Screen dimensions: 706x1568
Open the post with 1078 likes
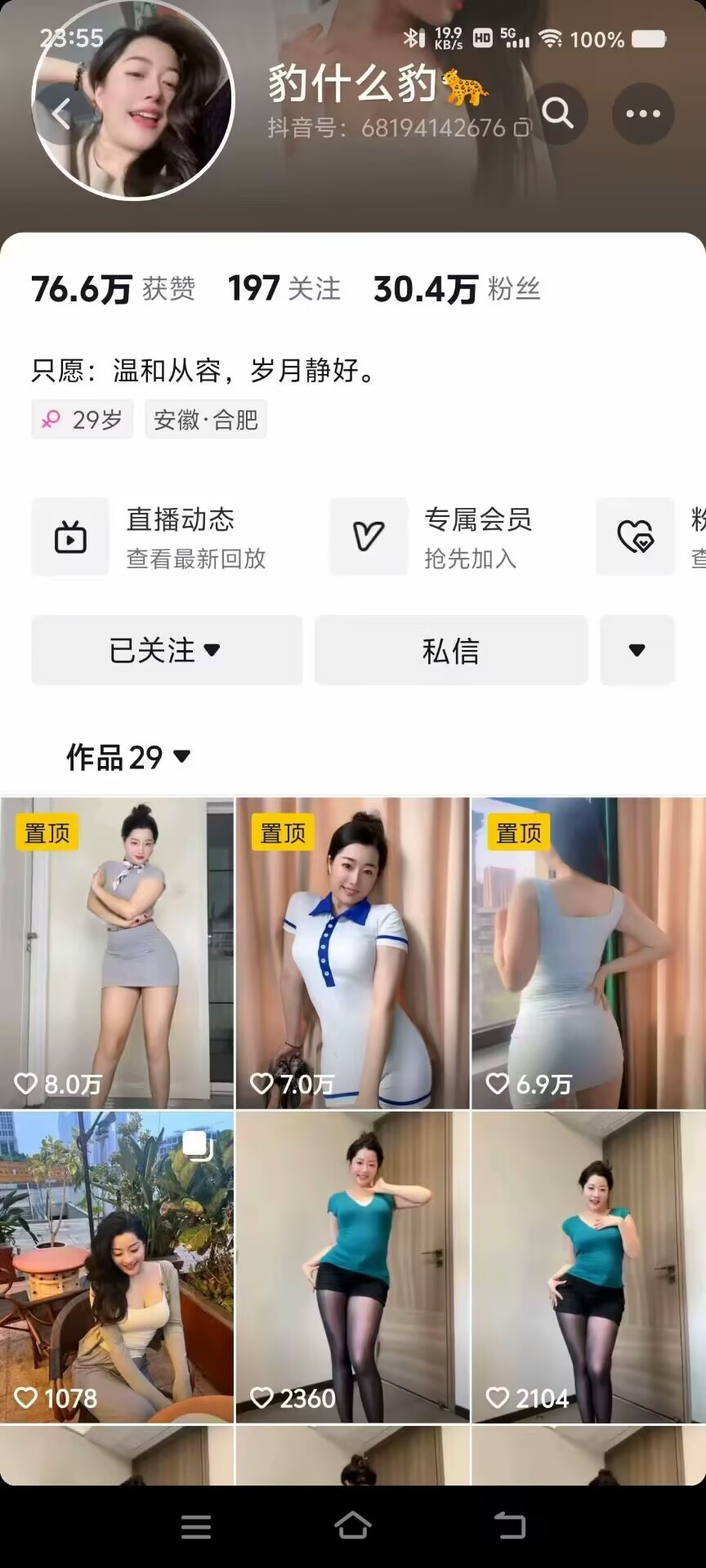point(117,1267)
